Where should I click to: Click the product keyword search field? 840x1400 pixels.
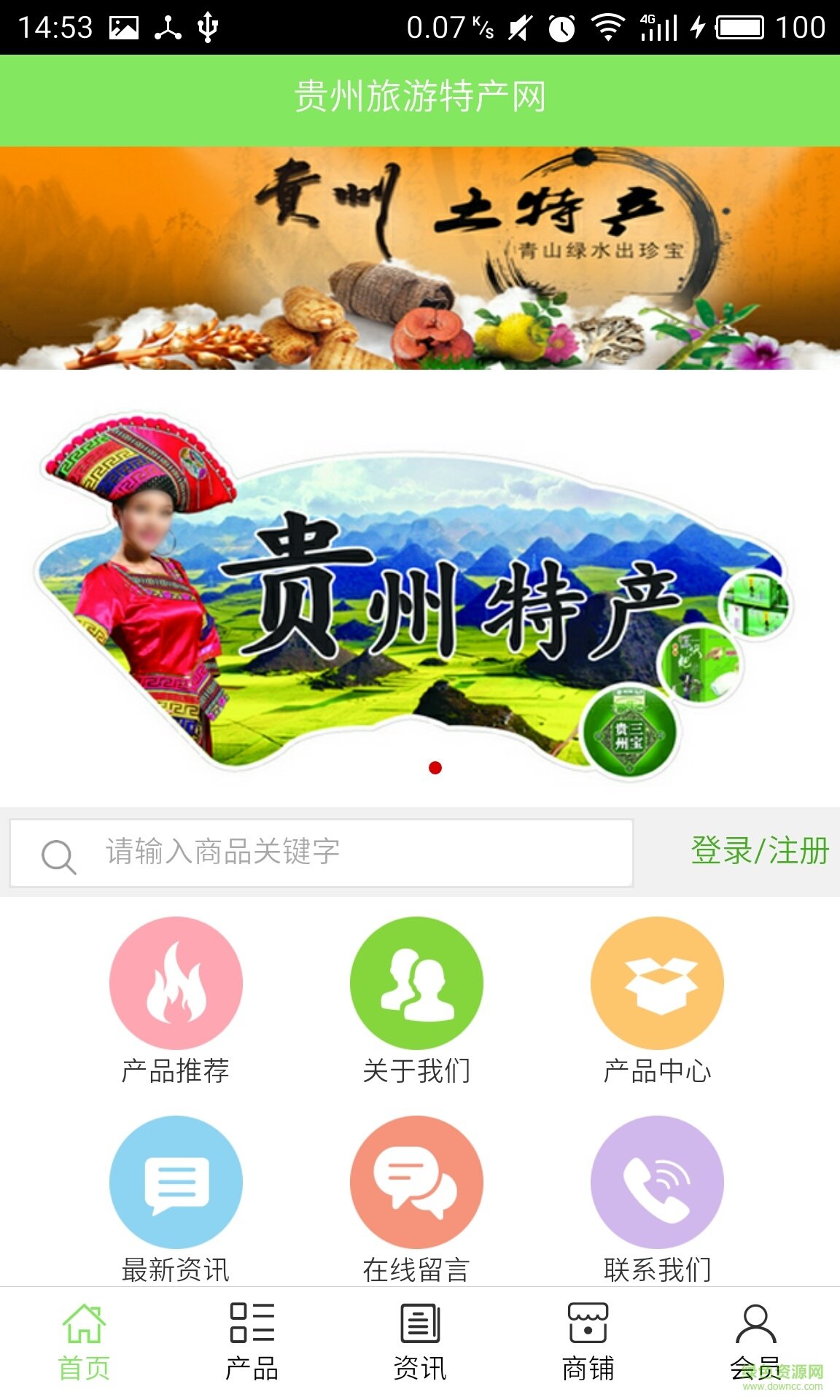coord(328,855)
